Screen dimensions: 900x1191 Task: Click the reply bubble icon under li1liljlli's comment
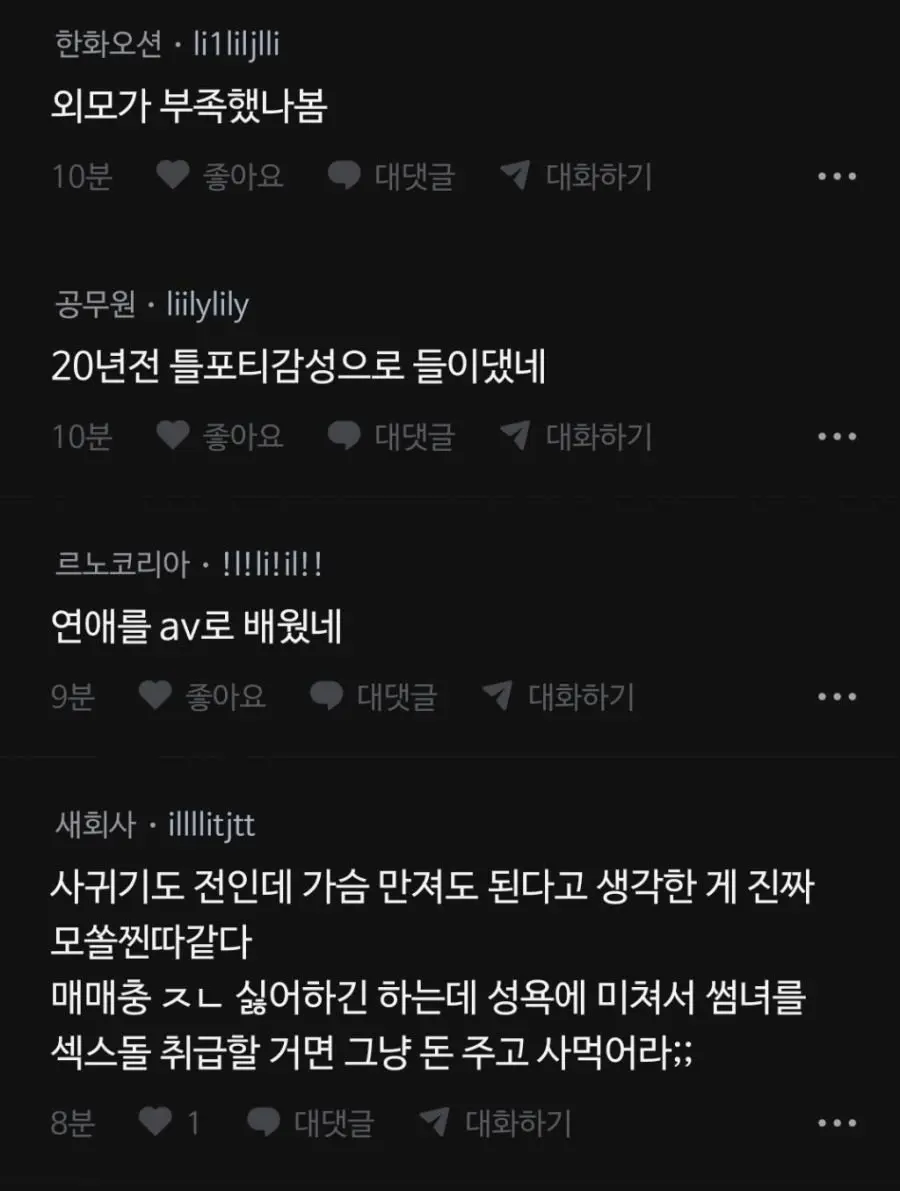tap(342, 176)
